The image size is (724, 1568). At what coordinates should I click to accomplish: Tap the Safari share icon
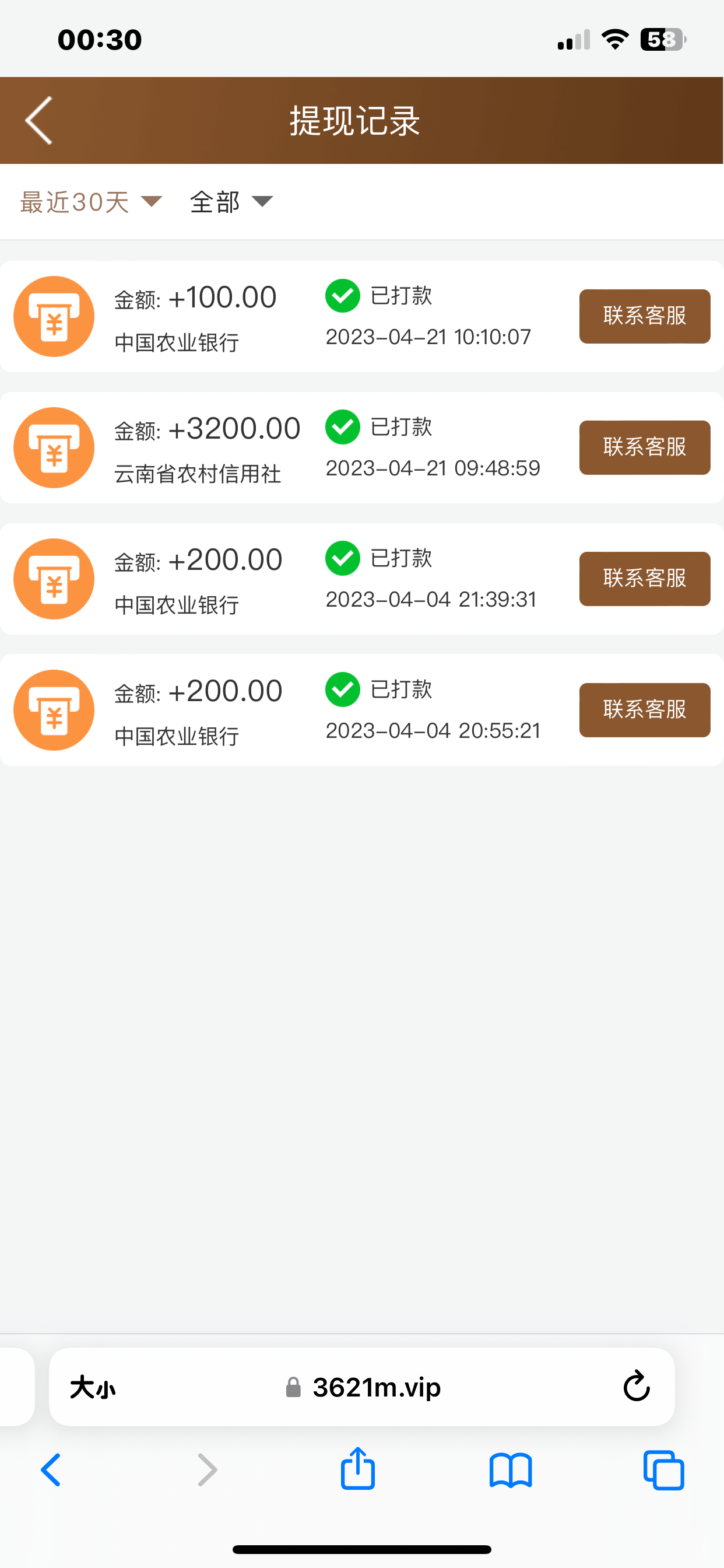(x=358, y=1471)
